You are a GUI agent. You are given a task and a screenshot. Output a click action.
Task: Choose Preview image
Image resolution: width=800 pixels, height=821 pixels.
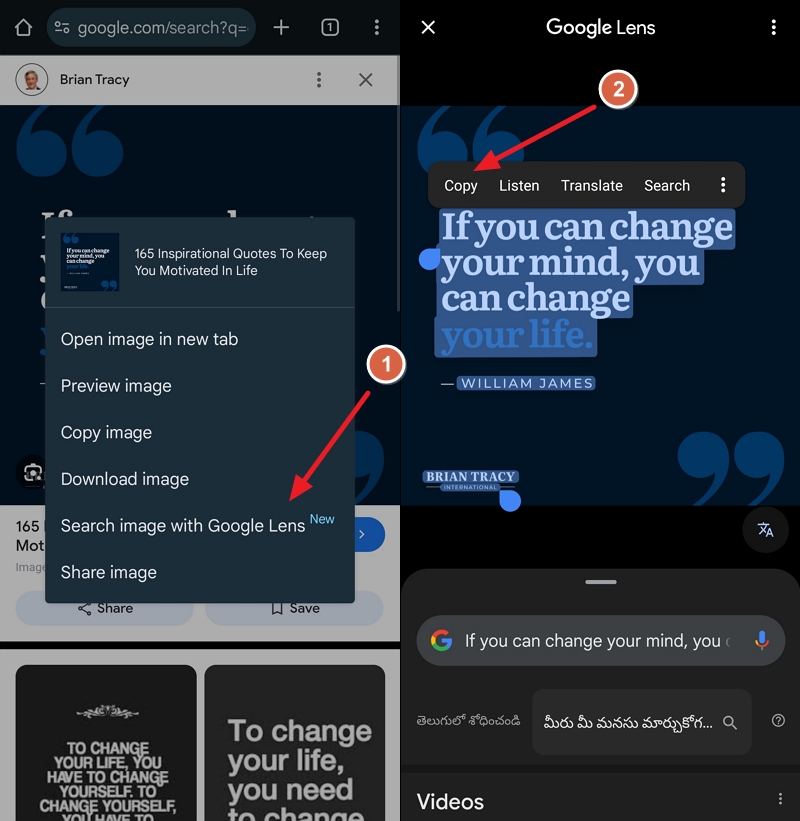(116, 386)
